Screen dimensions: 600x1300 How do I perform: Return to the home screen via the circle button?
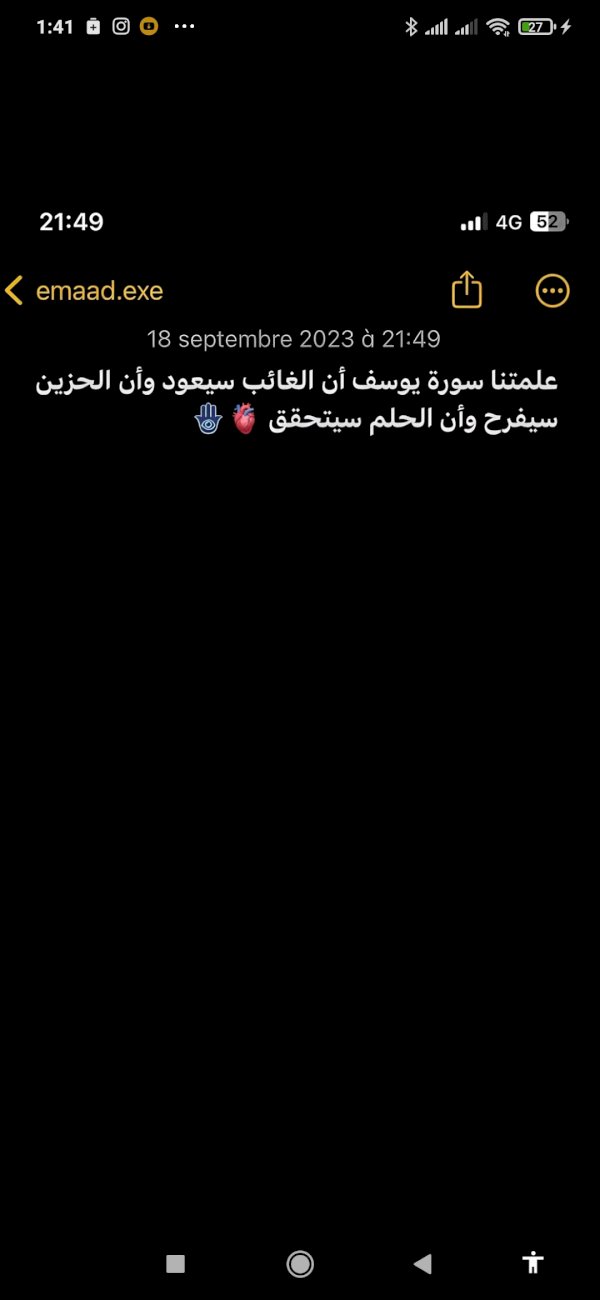(x=300, y=1264)
